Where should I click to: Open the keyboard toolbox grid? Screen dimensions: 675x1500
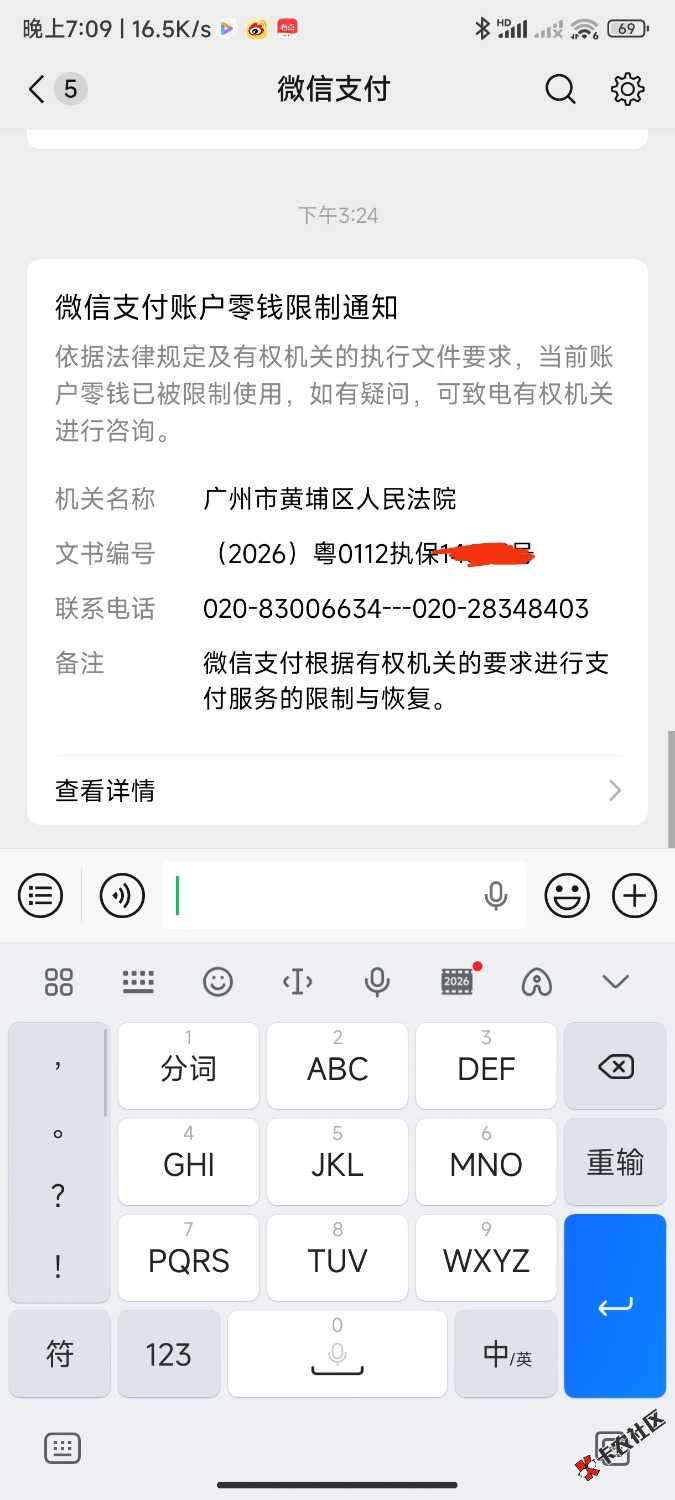(59, 982)
